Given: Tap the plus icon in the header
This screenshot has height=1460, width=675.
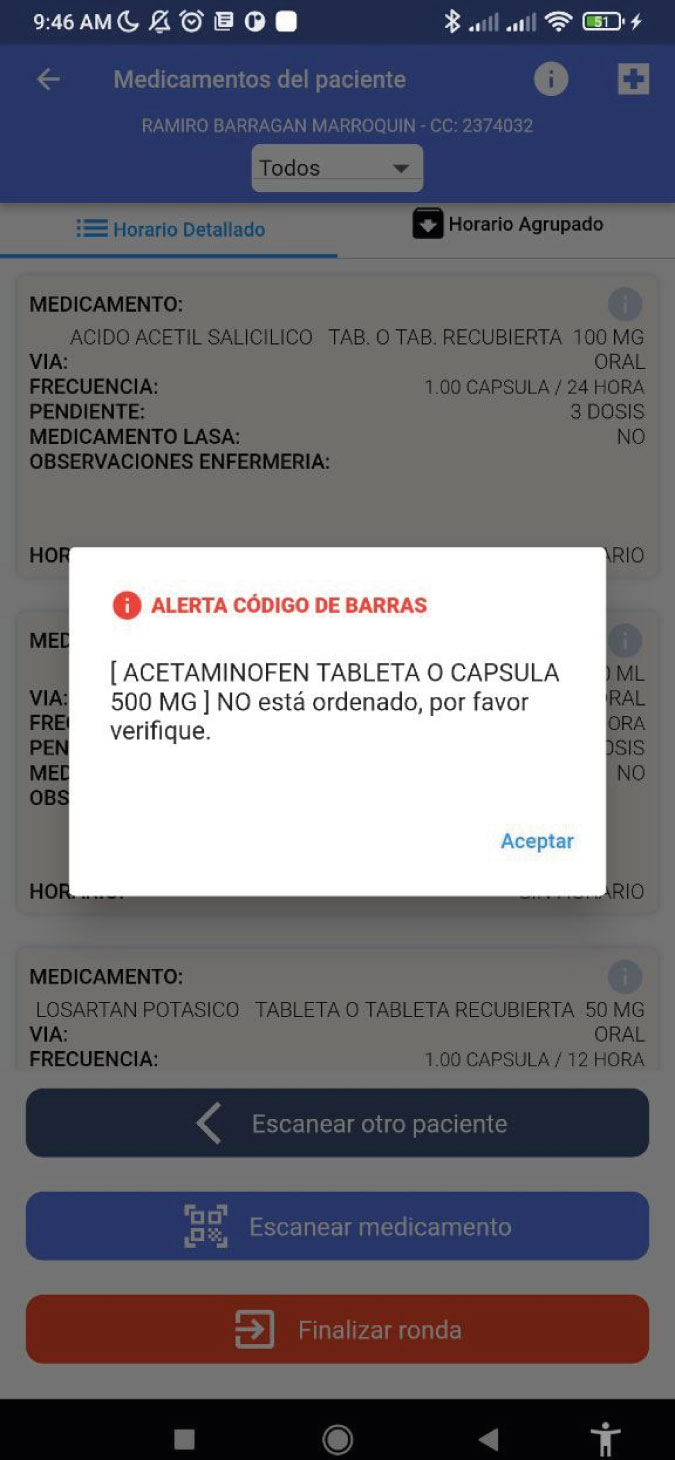Looking at the screenshot, I should click(x=633, y=79).
